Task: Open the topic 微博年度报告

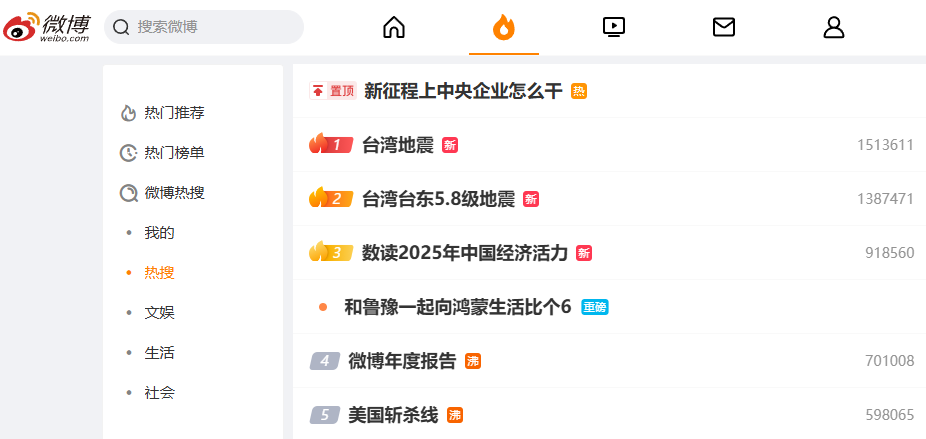Action: pyautogui.click(x=402, y=361)
